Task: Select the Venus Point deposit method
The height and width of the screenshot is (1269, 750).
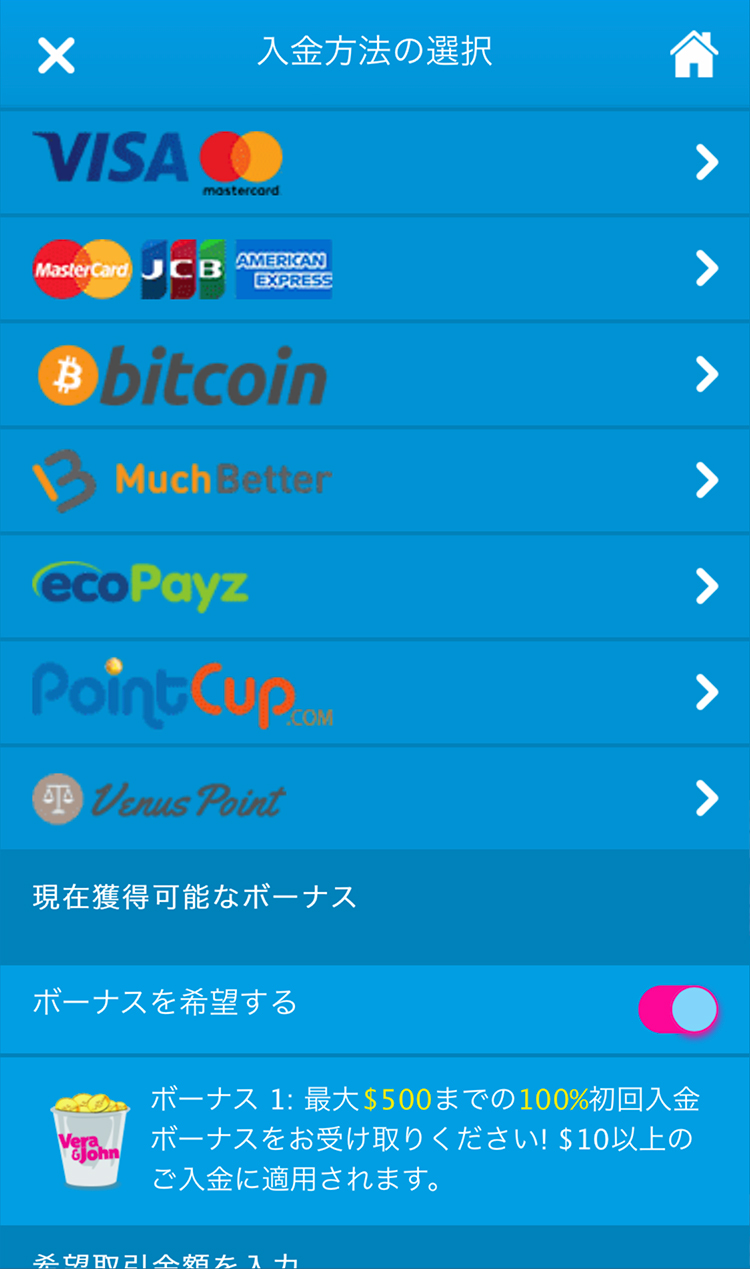Action: tap(375, 798)
